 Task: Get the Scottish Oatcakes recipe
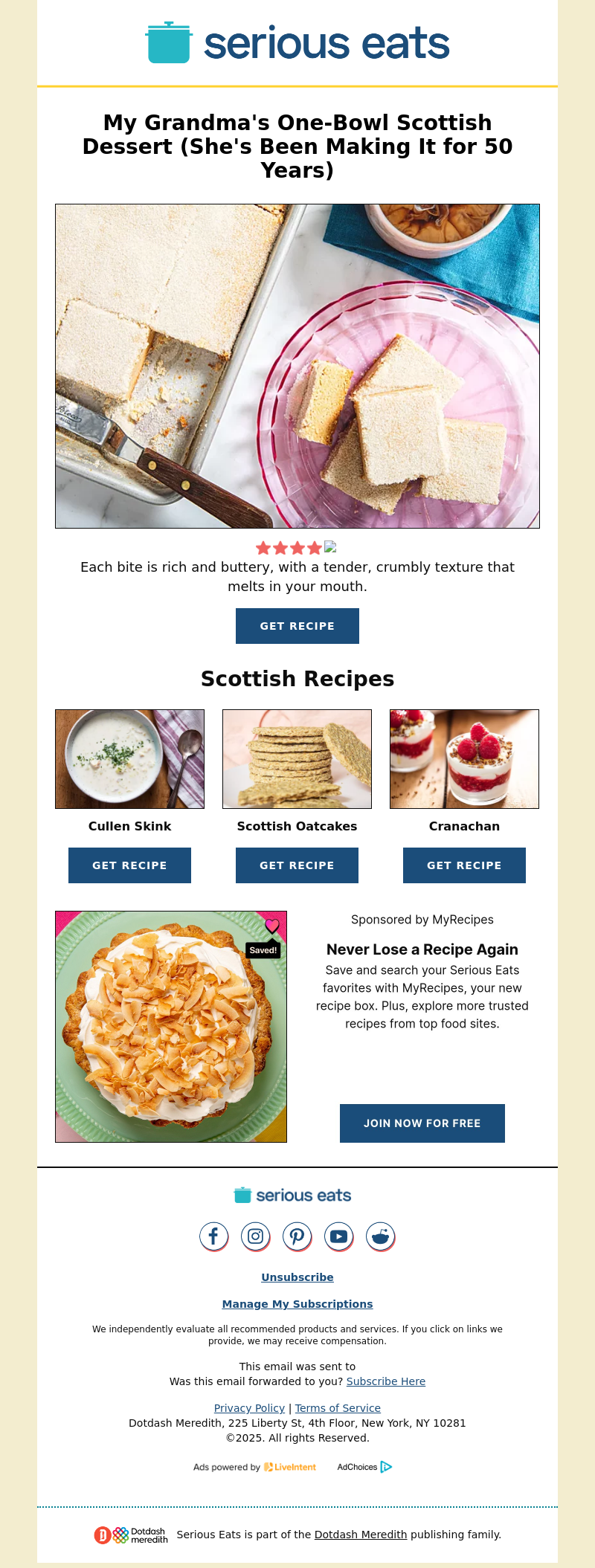tap(297, 865)
